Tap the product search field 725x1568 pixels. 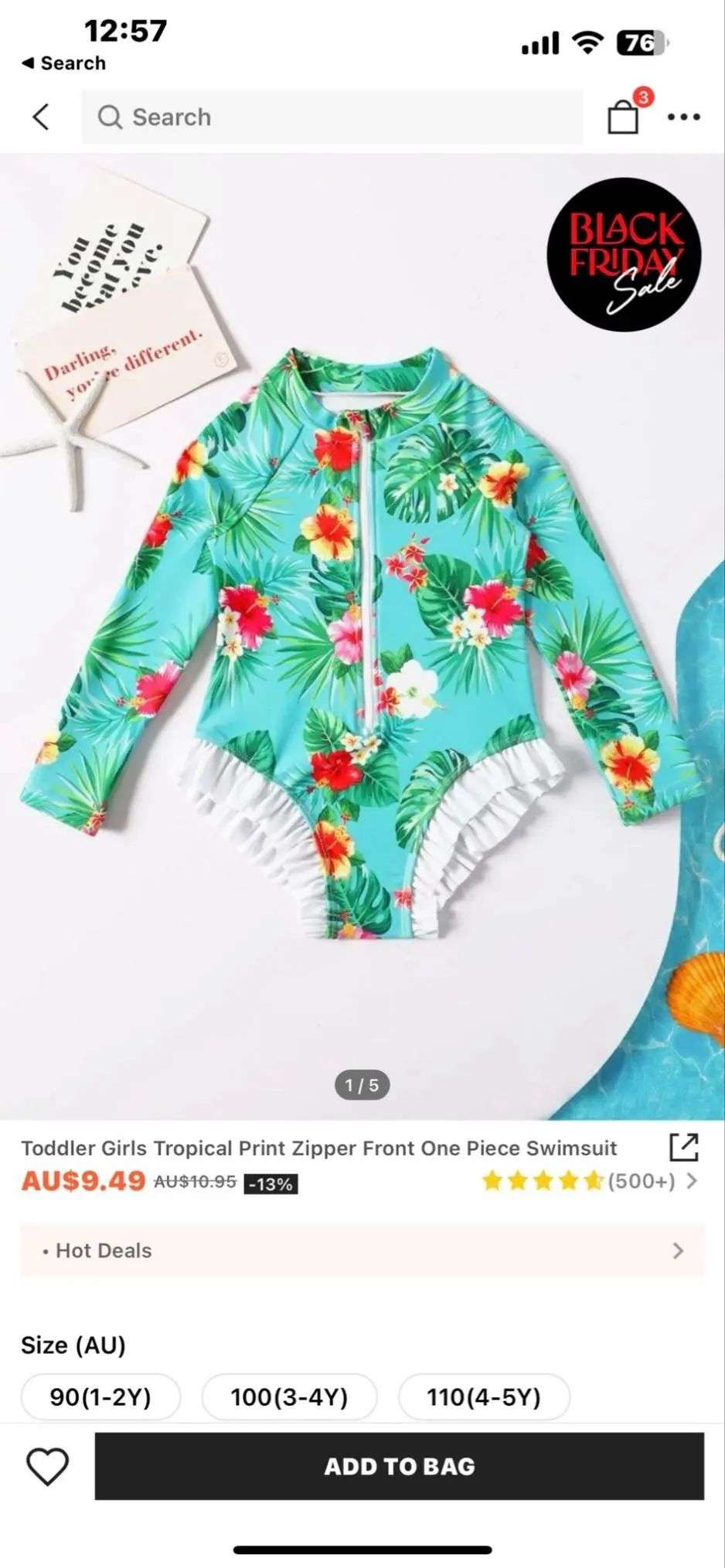[x=332, y=117]
